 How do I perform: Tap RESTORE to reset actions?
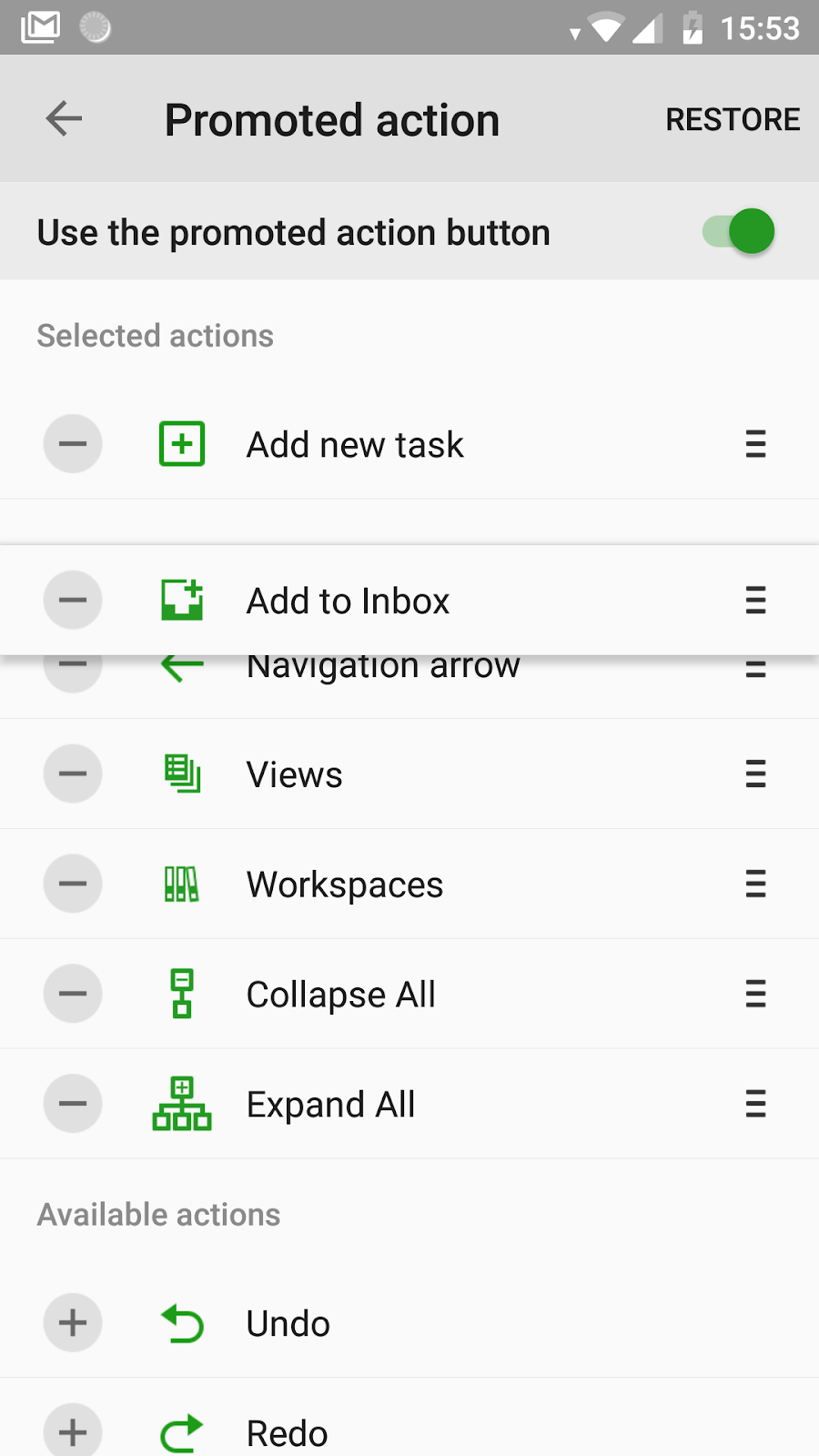pyautogui.click(x=733, y=119)
